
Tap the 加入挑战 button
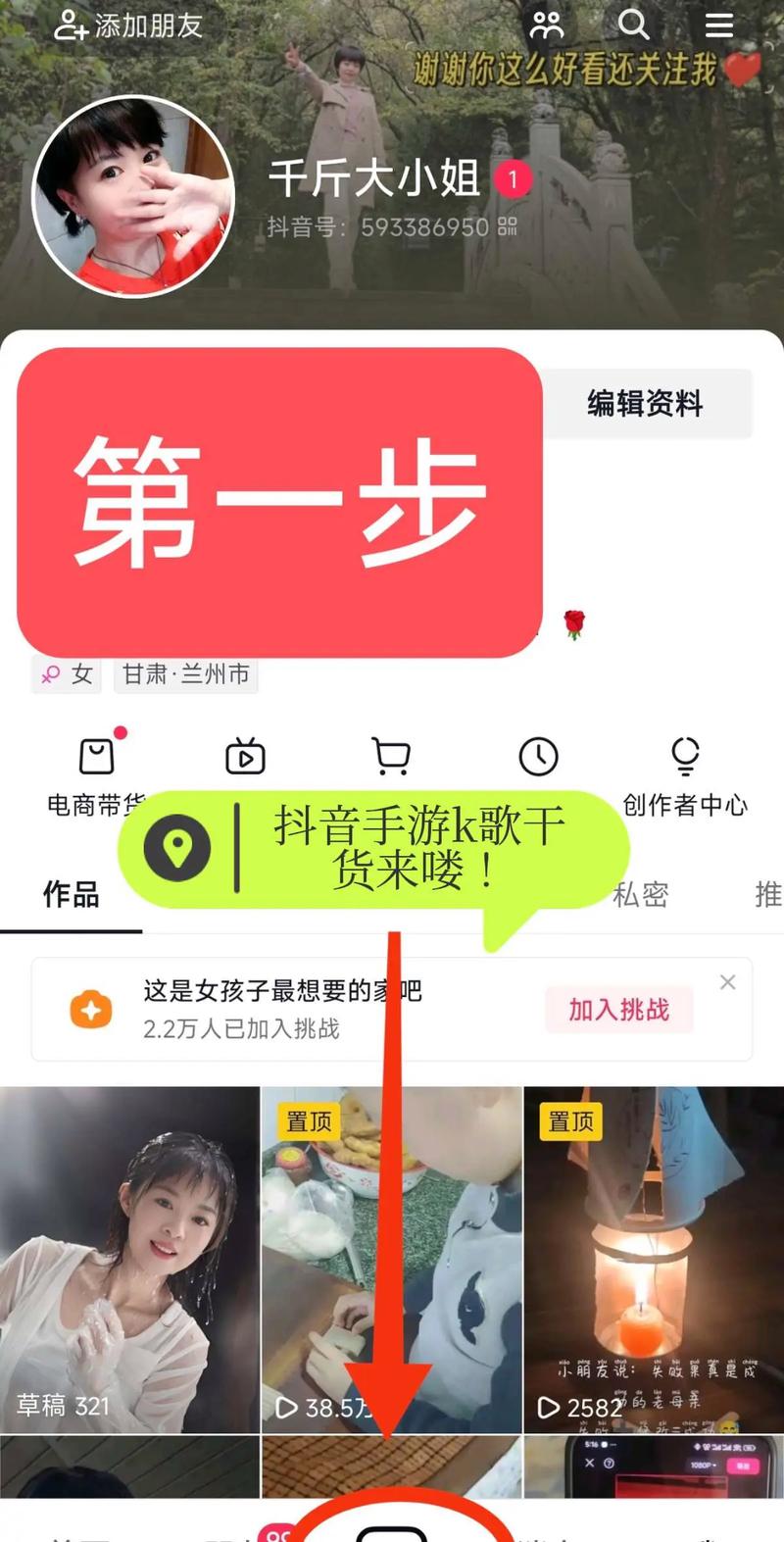click(x=618, y=1010)
